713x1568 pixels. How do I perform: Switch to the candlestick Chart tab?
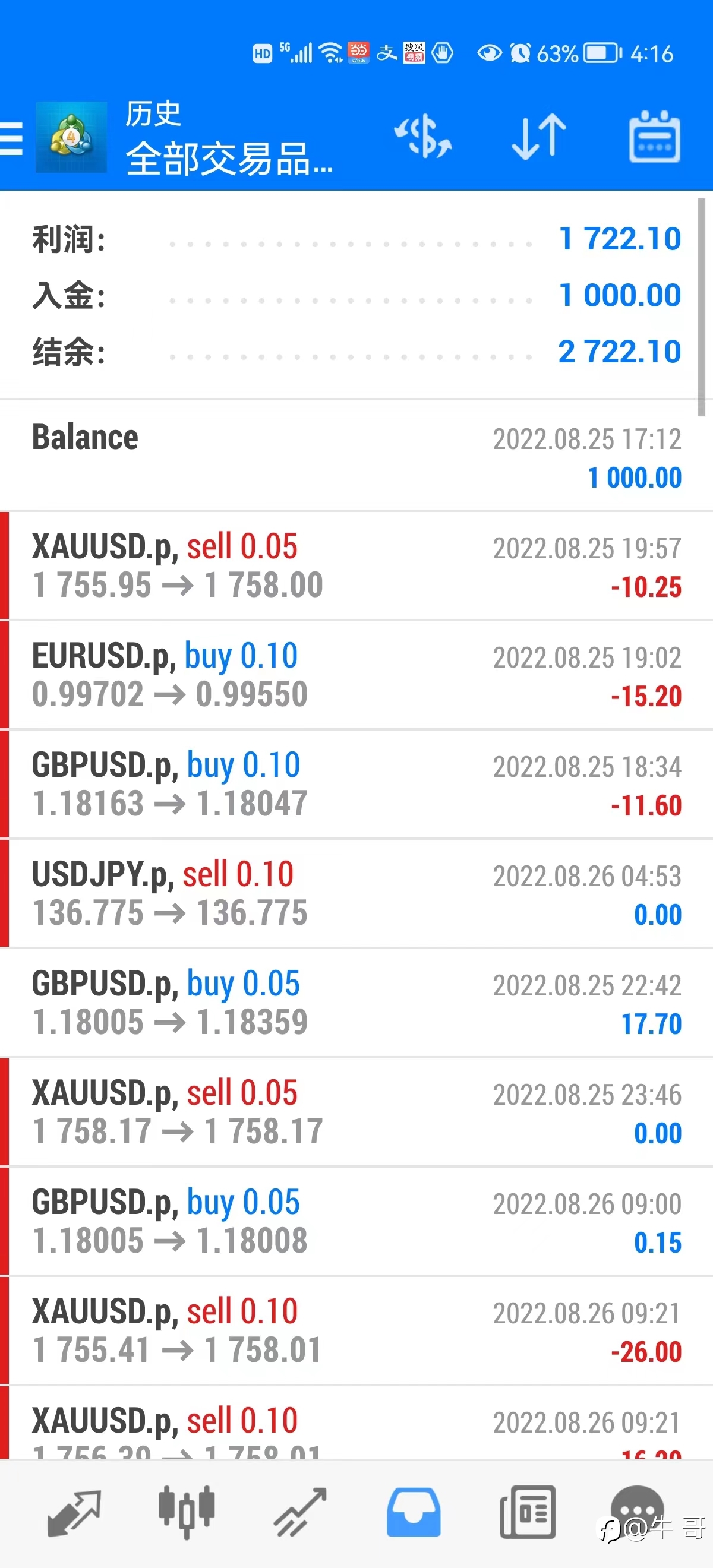coord(187,1513)
